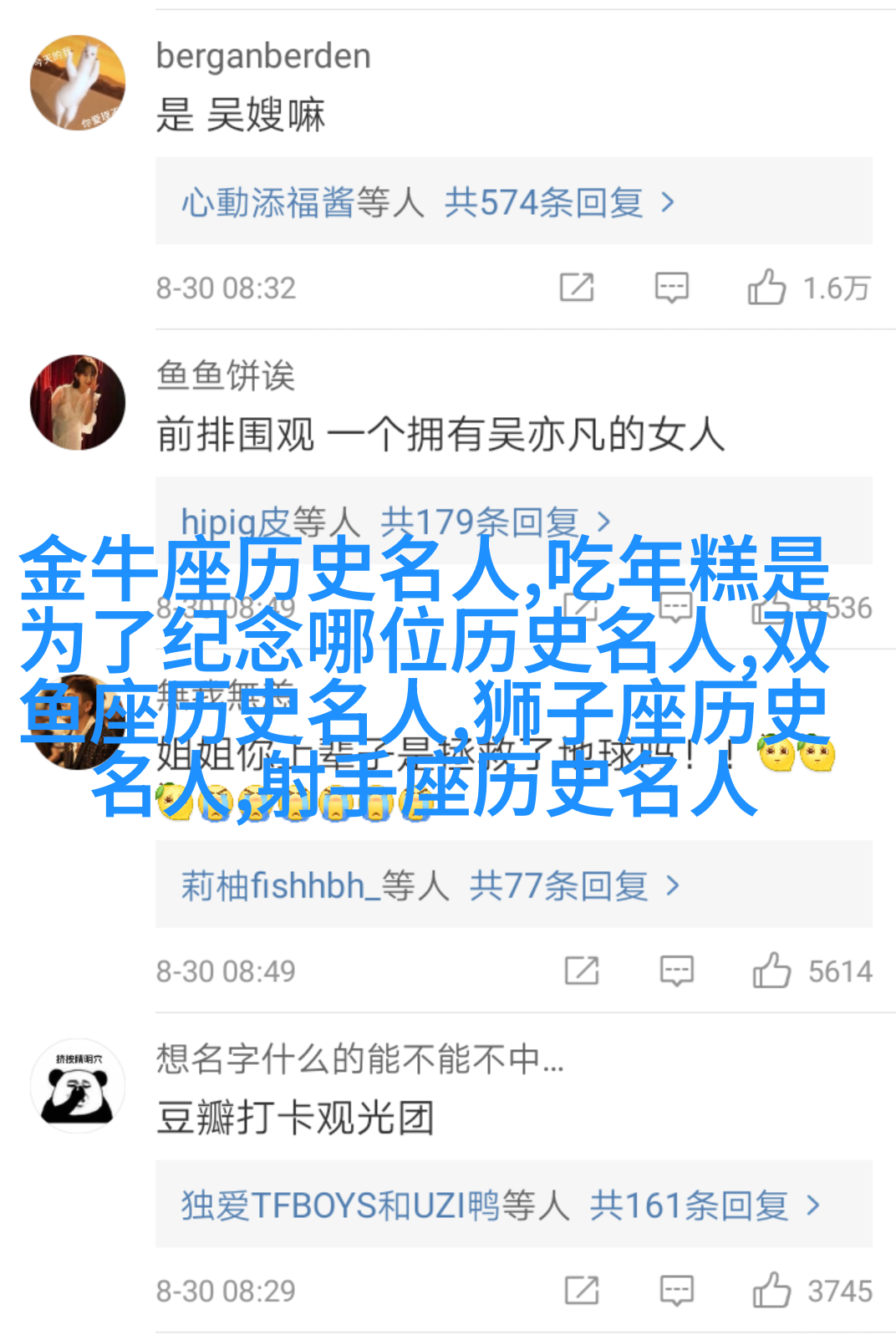
Task: View the 574 replies to berganberden's comment
Action: (x=428, y=202)
